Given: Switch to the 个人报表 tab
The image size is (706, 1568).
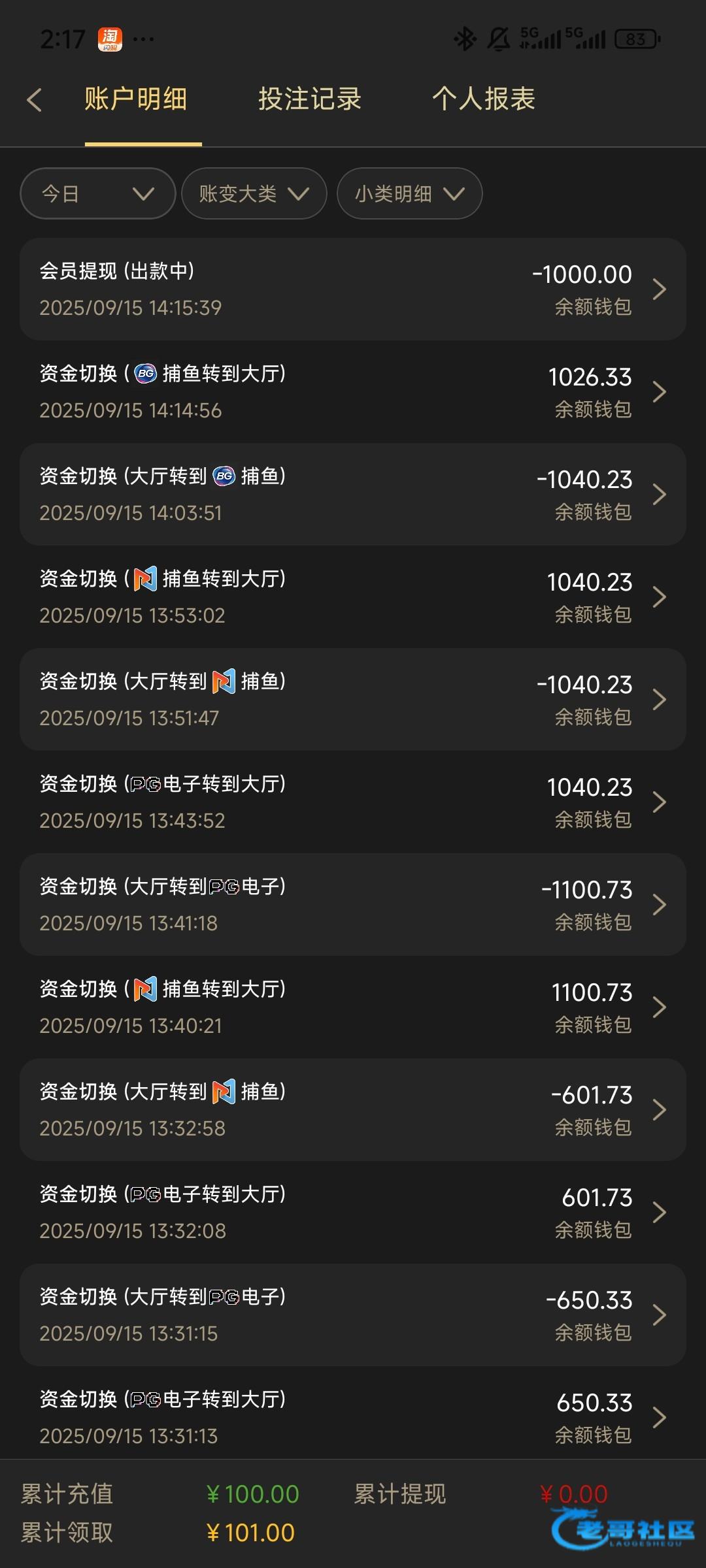Looking at the screenshot, I should pos(484,99).
